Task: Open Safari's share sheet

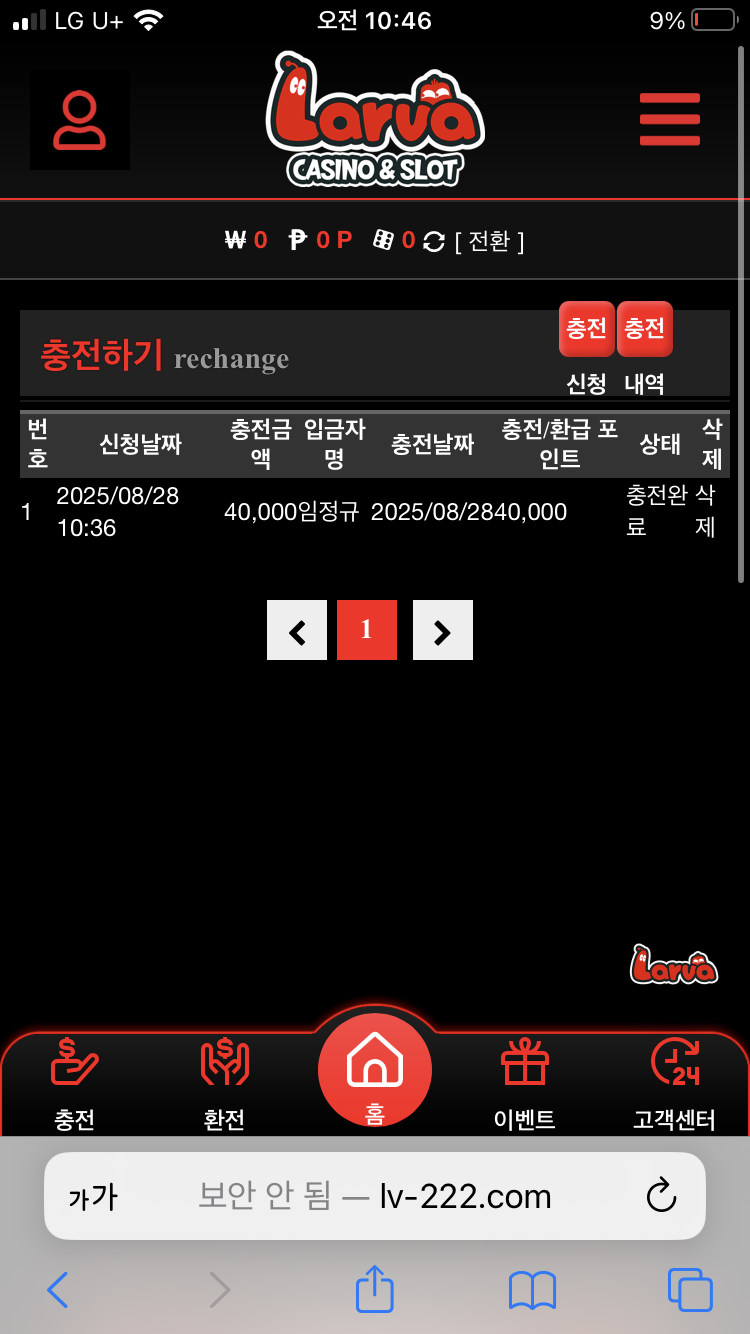Action: pos(375,1290)
